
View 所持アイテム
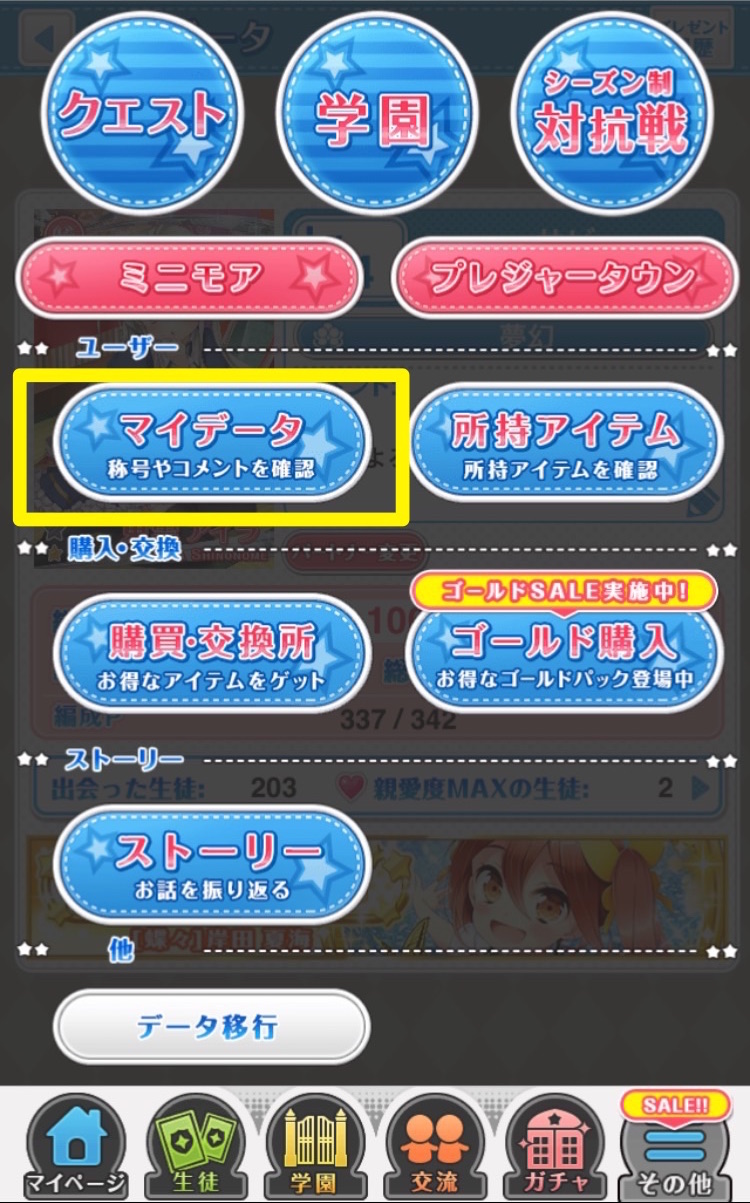(x=565, y=442)
